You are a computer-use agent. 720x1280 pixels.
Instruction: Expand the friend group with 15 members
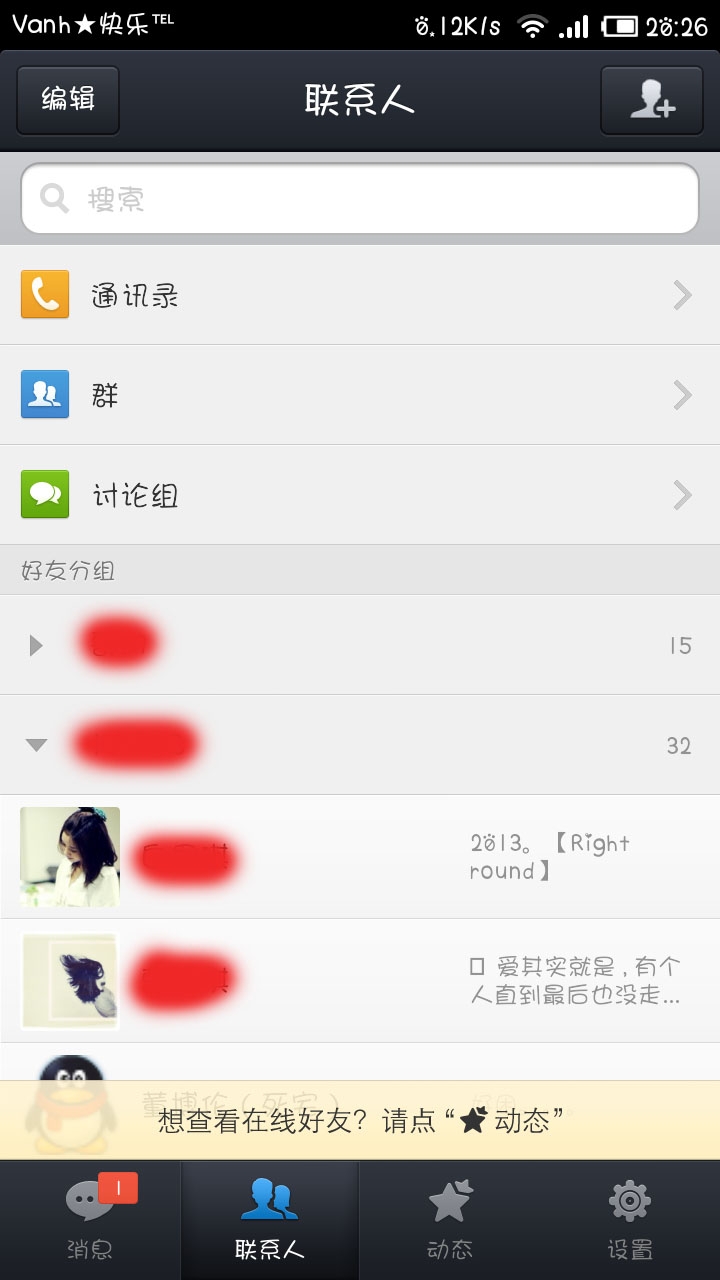360,645
